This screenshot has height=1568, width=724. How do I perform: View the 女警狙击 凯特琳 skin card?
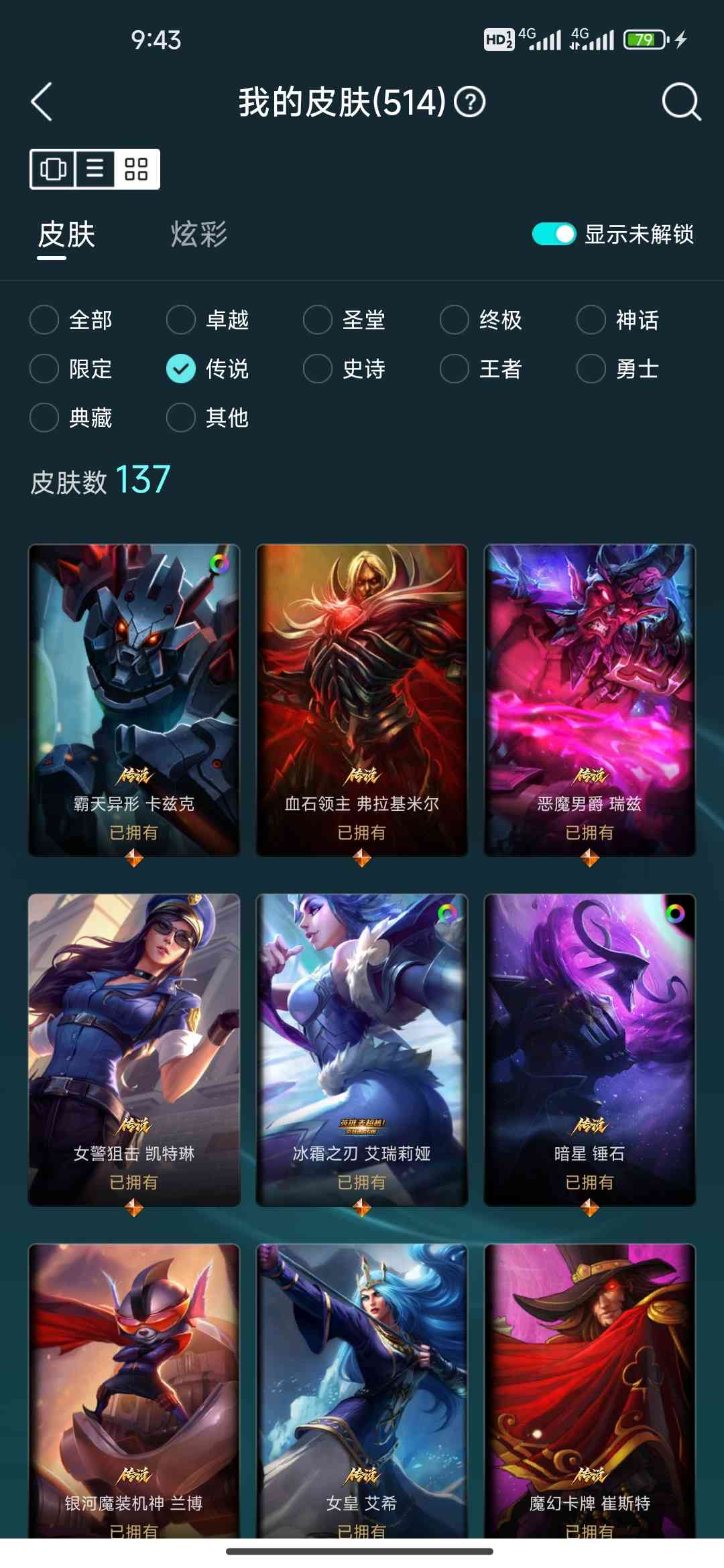click(134, 1050)
